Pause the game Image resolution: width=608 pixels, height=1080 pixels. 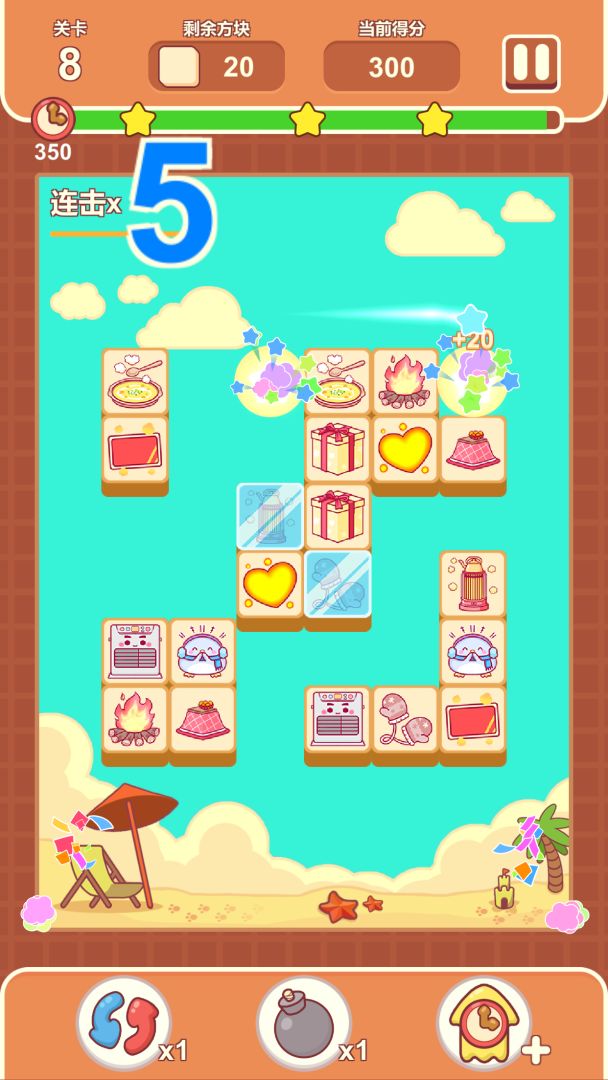531,64
